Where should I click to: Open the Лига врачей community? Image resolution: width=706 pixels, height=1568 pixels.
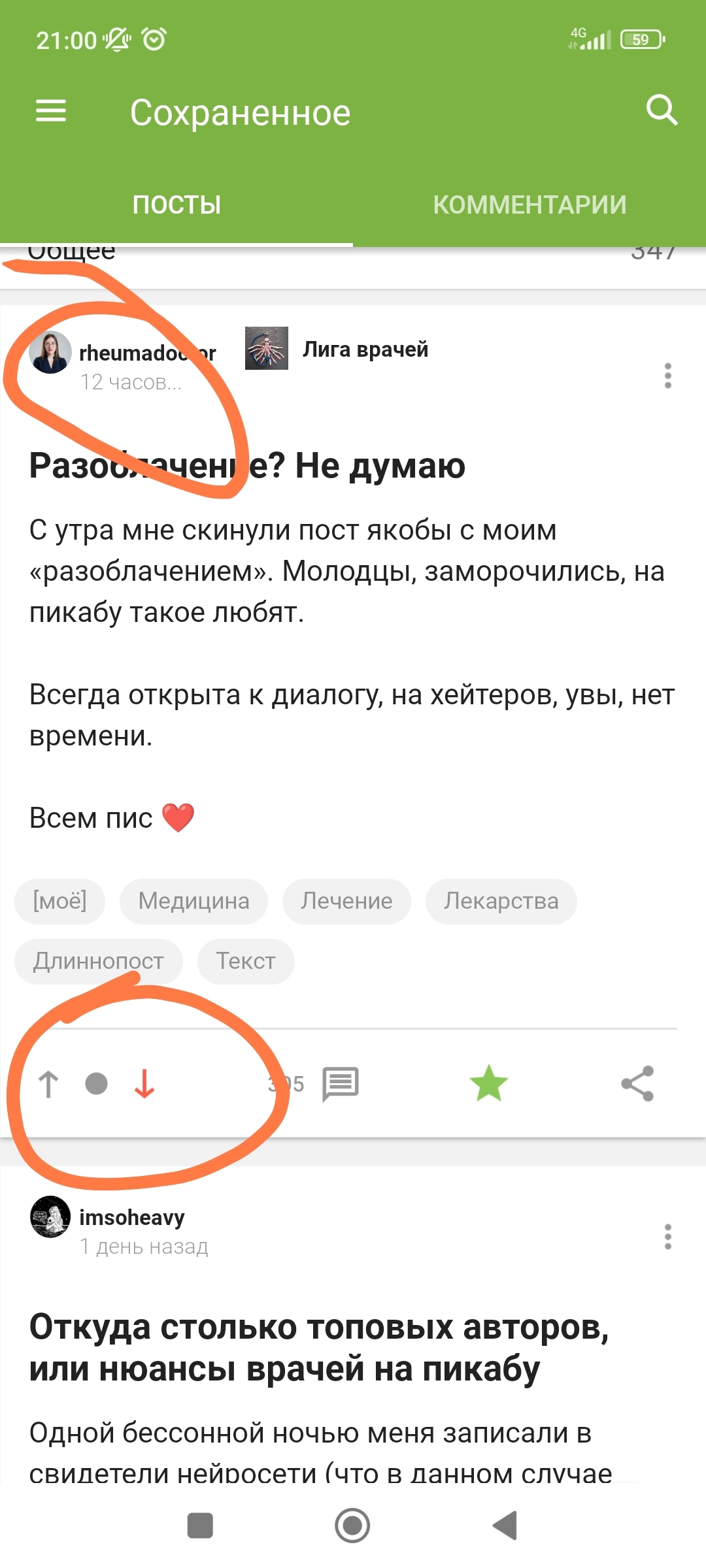click(x=364, y=350)
